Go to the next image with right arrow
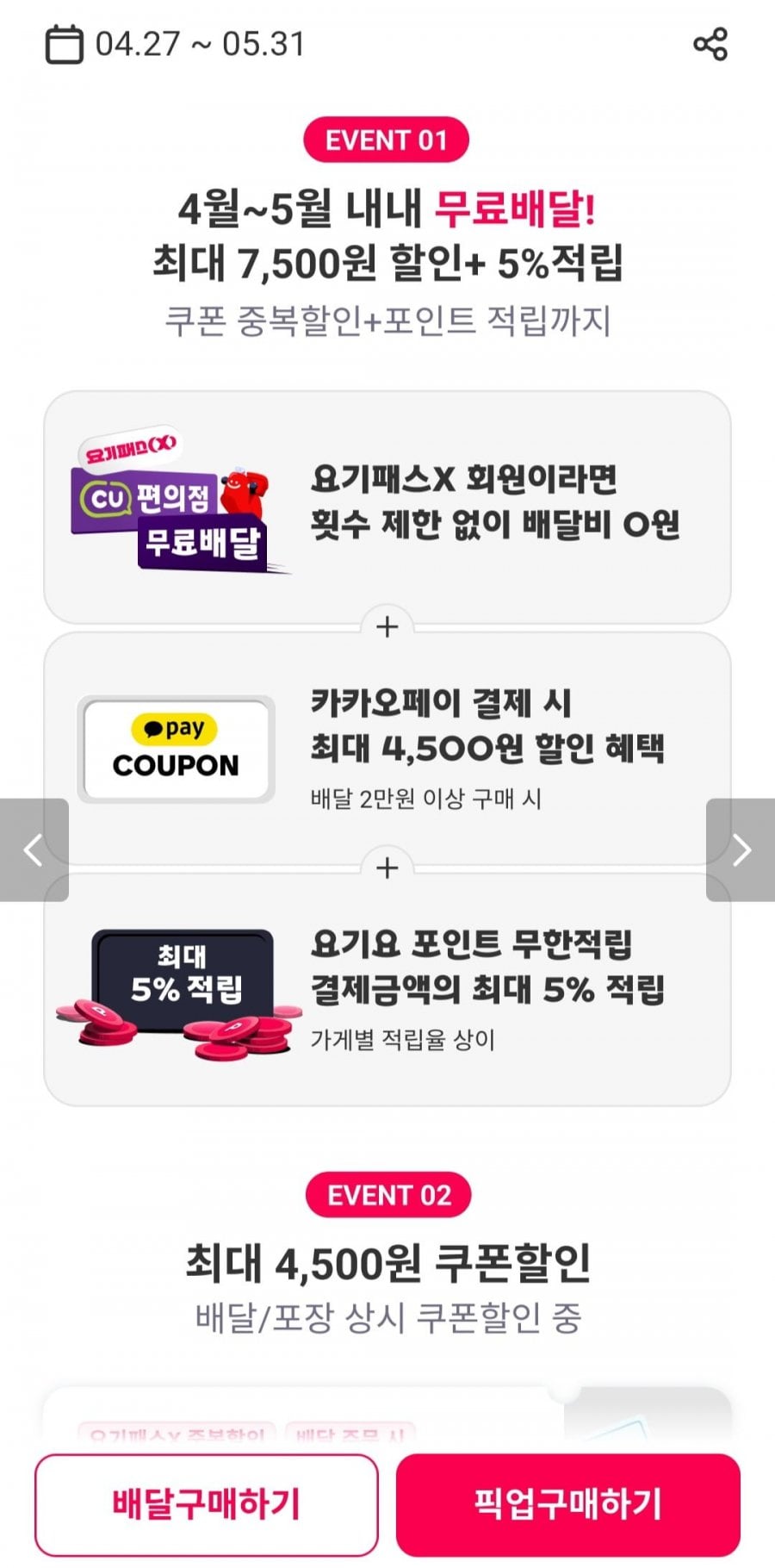 (741, 850)
